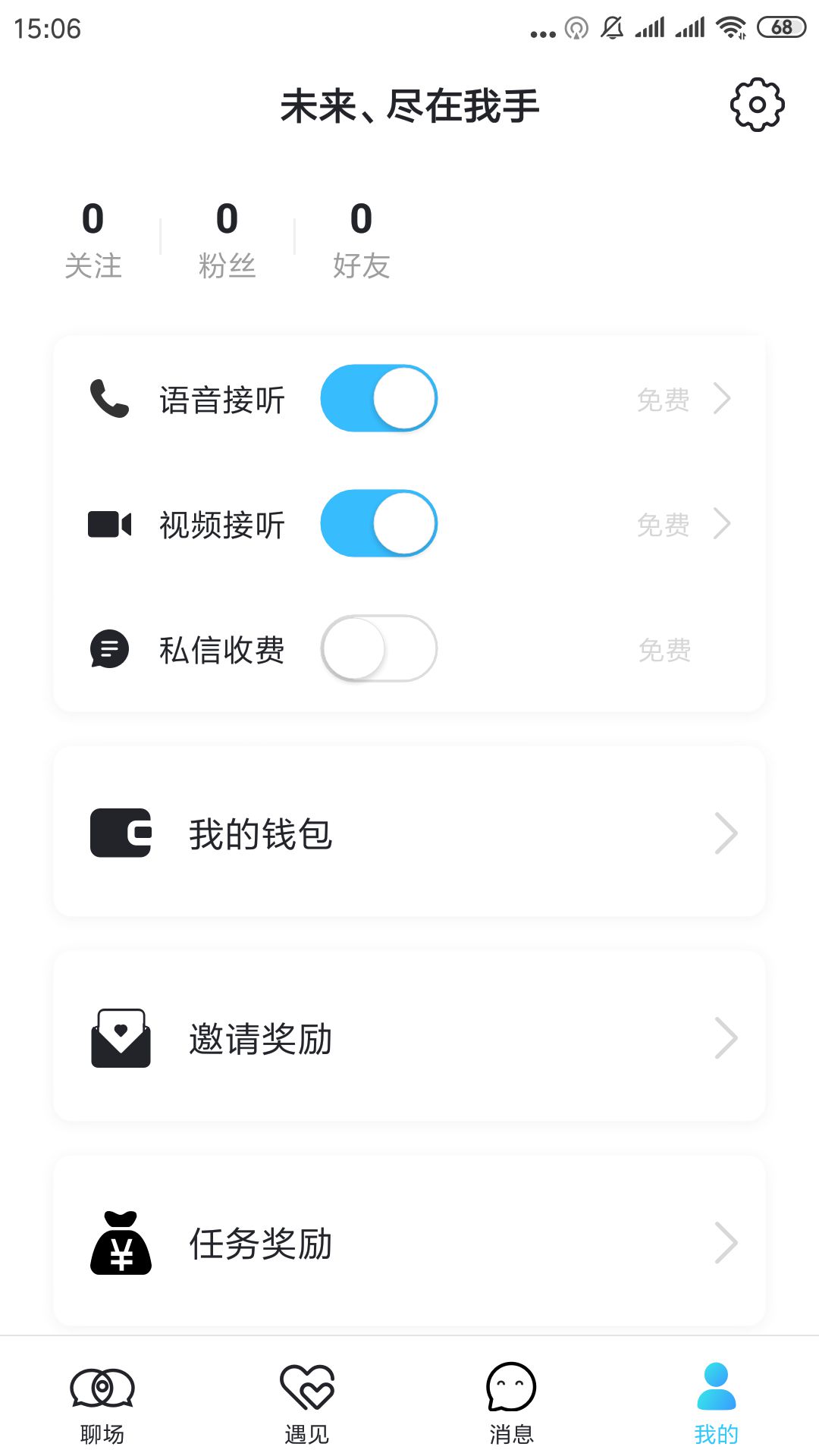
Task: Turn off the 视频接听 toggle
Action: 378,523
